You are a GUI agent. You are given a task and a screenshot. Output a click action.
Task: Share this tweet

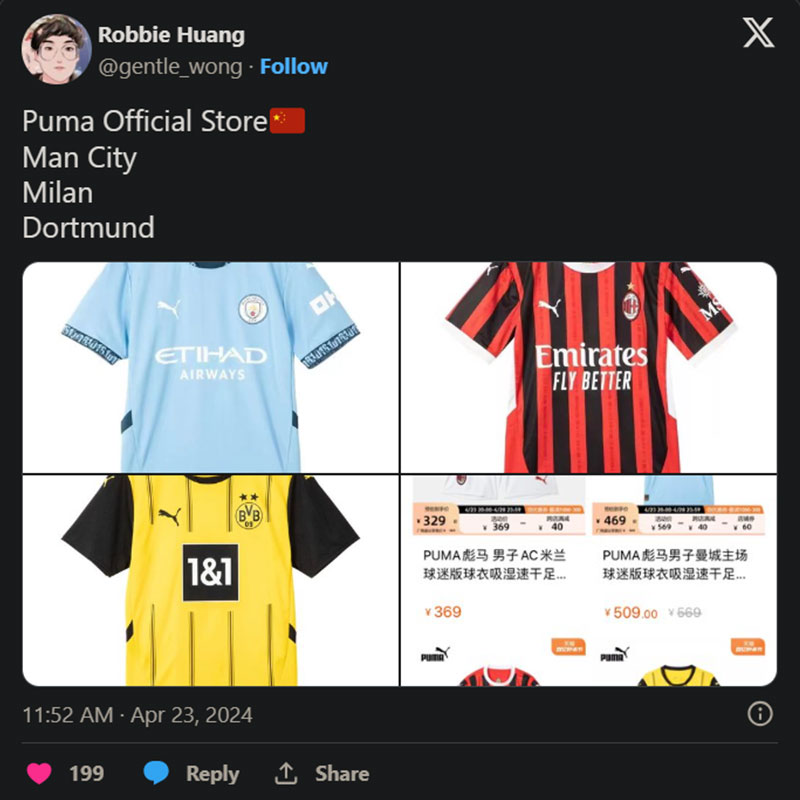pos(322,773)
